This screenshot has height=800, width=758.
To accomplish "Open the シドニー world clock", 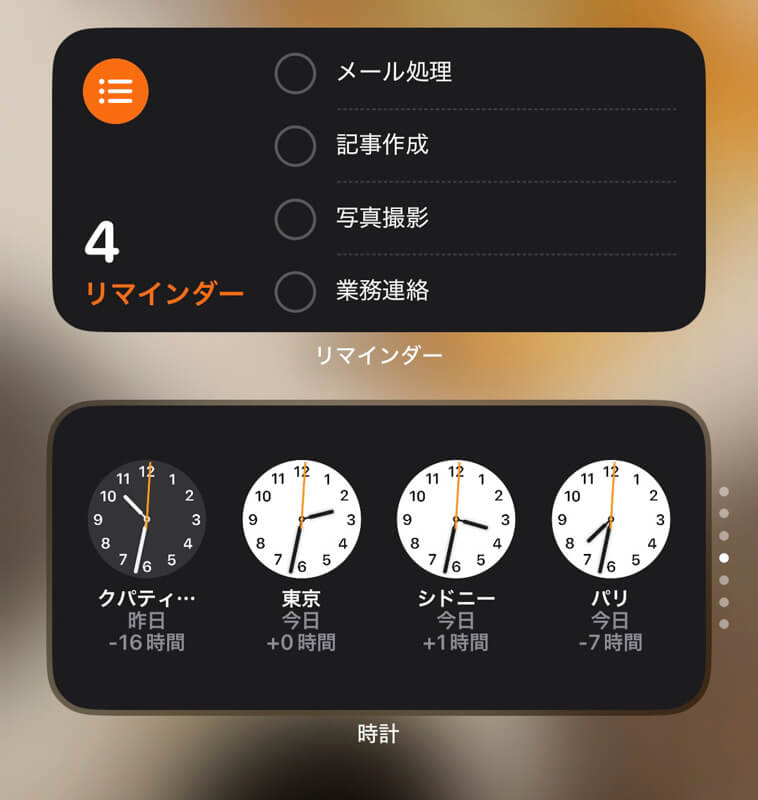I will 456,519.
